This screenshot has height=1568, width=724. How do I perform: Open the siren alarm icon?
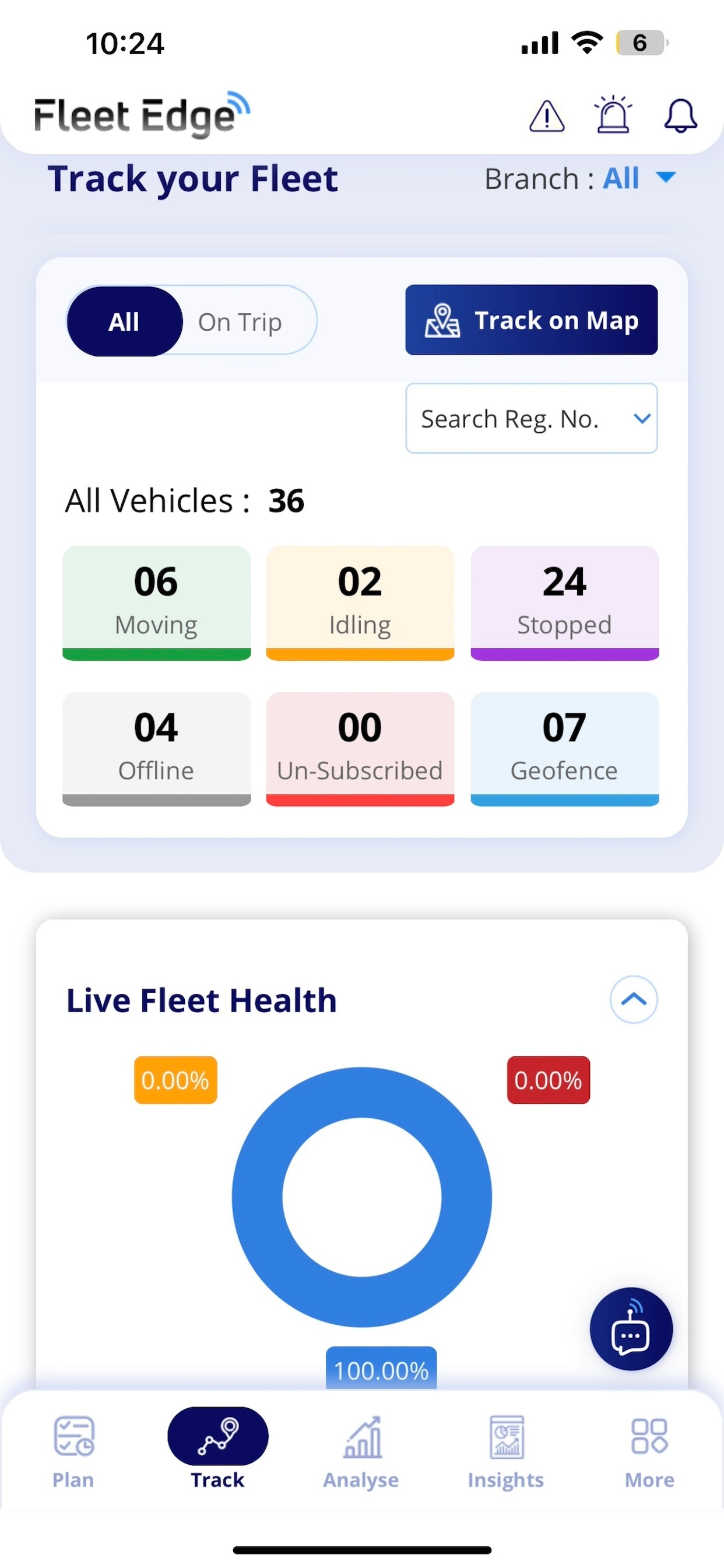coord(613,114)
